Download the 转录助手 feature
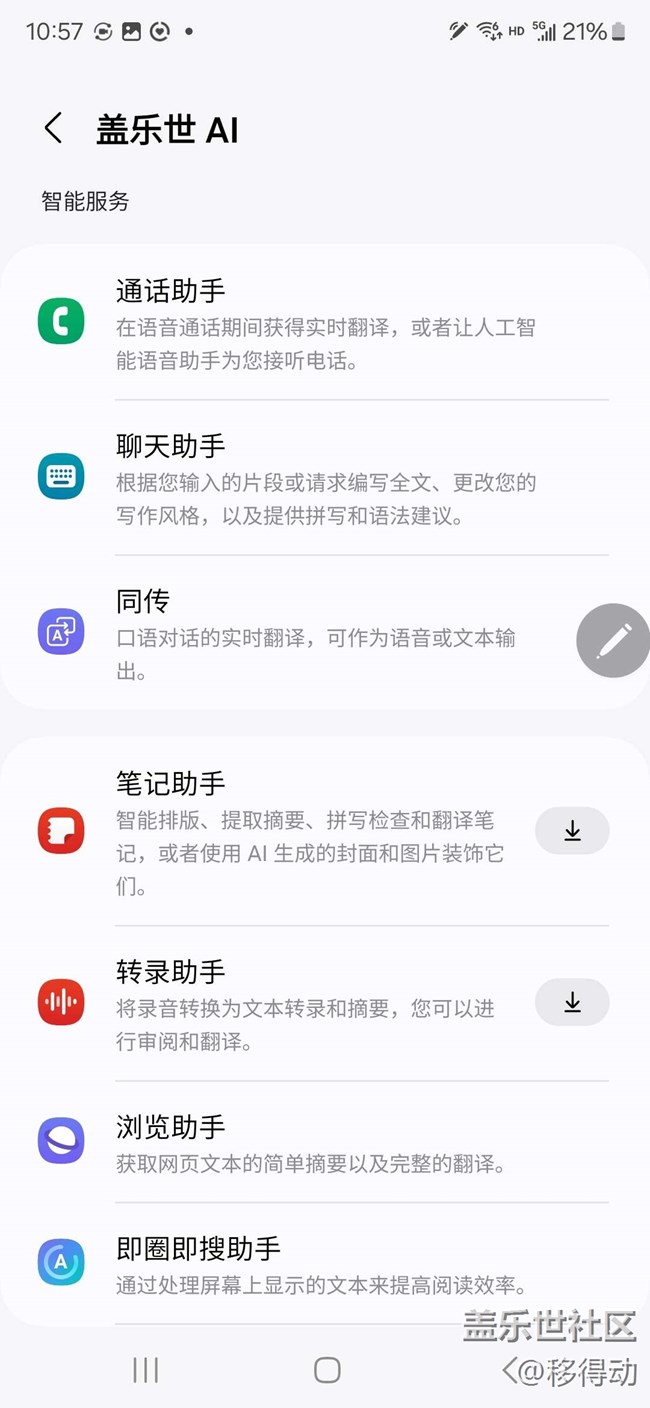 [572, 1003]
